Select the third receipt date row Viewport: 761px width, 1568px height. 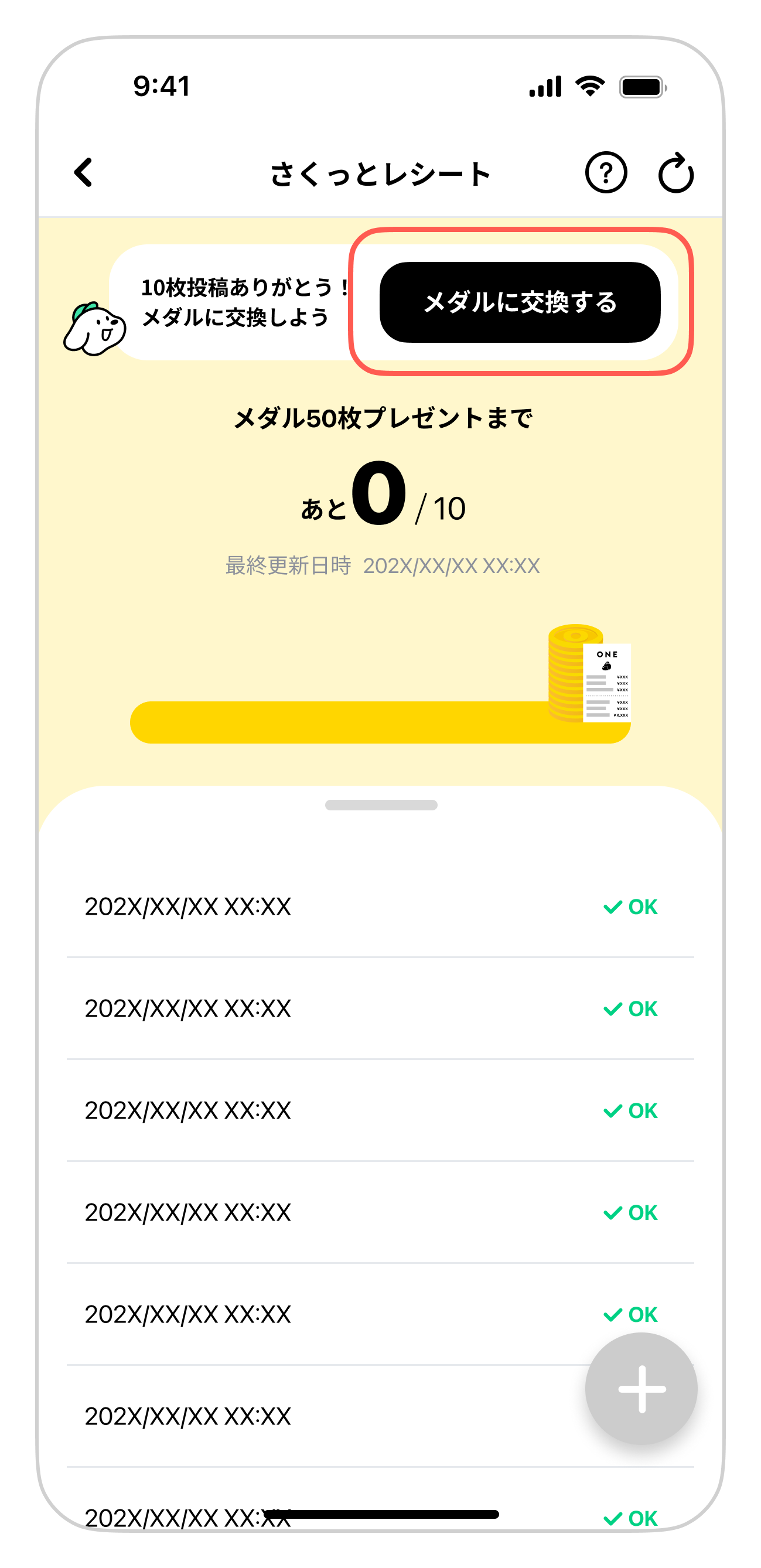pos(189,1110)
